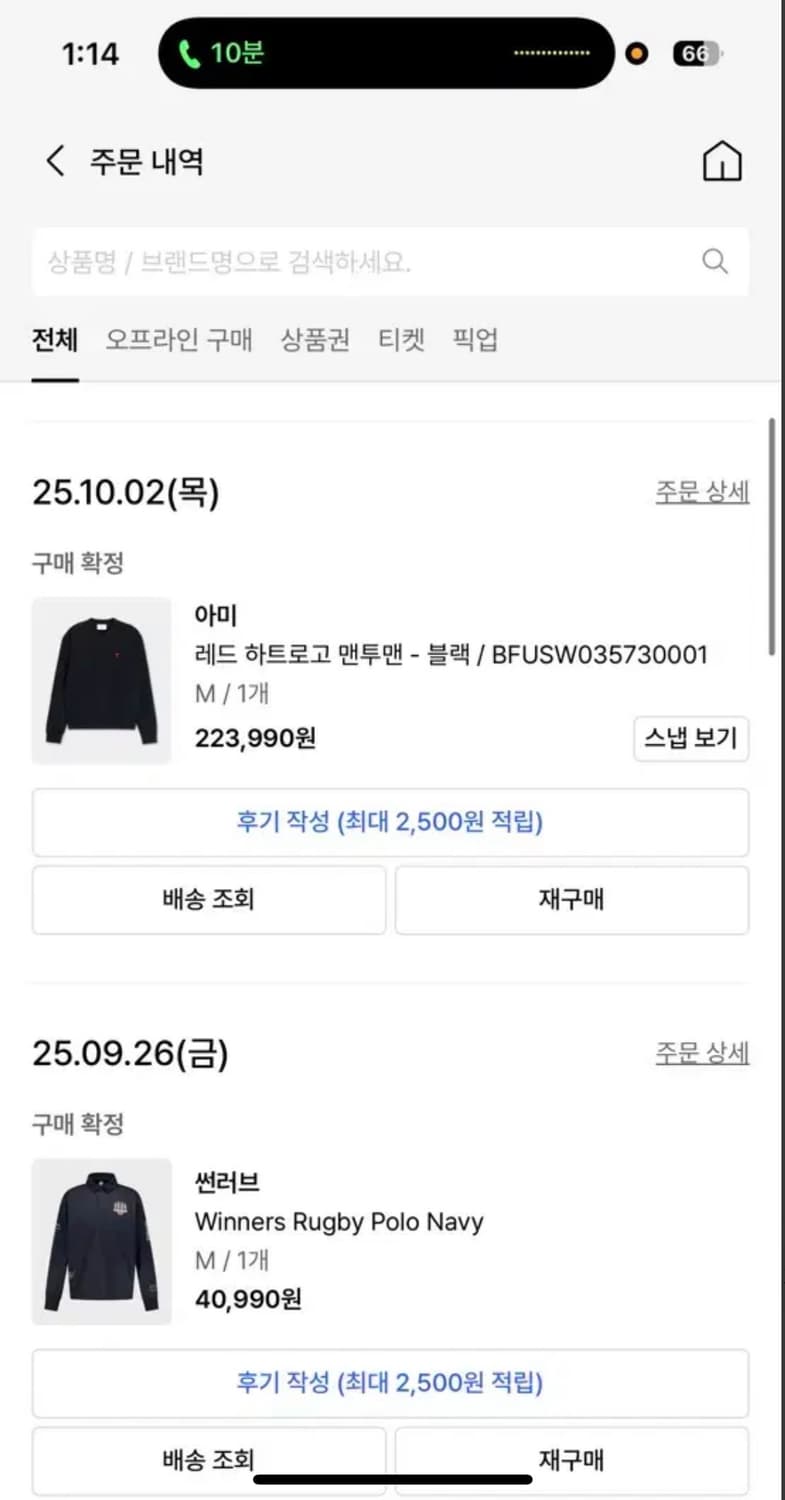Screen dimensions: 785x1500
Task: Open the home screen via the house icon
Action: click(721, 160)
